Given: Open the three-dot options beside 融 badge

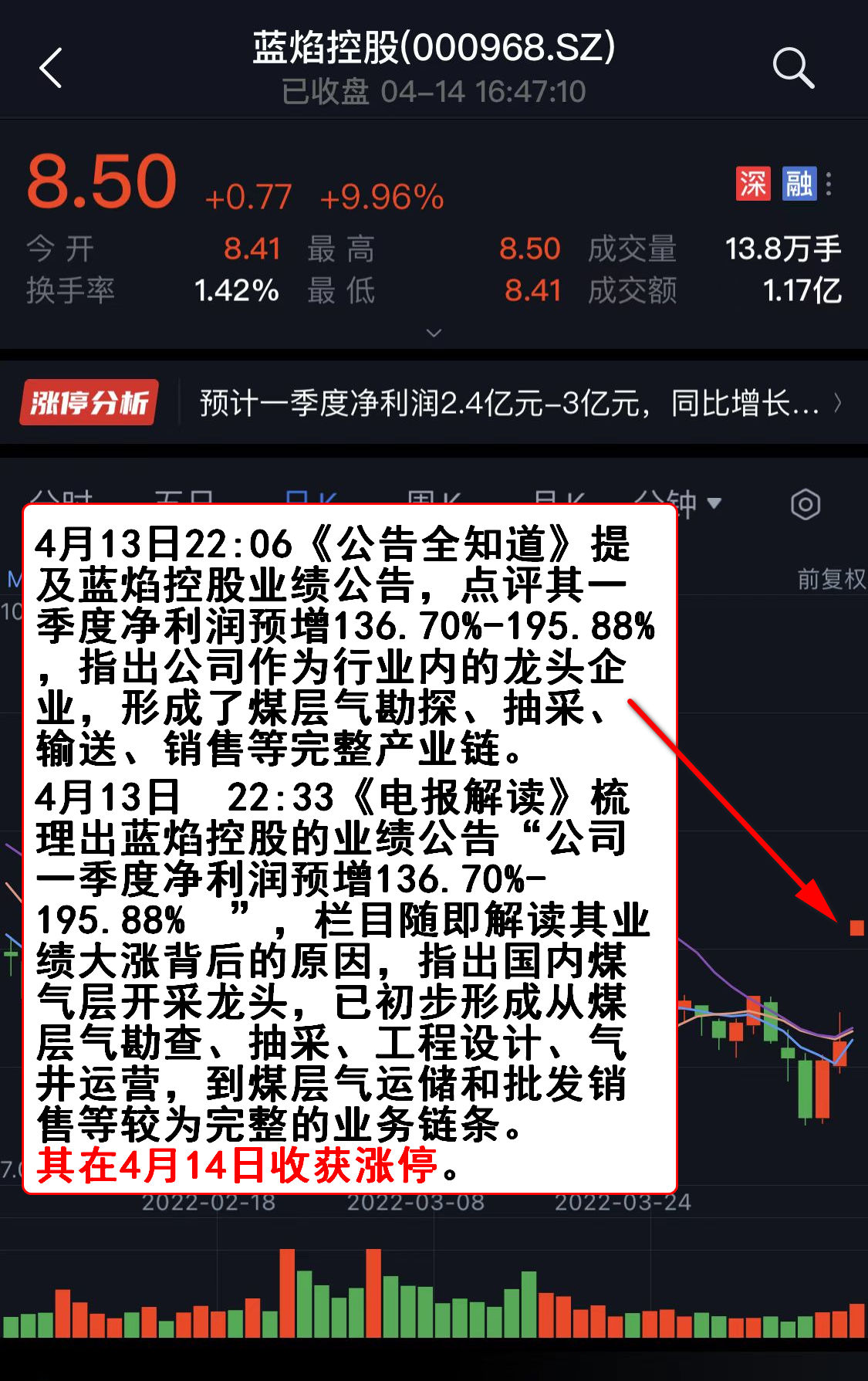Looking at the screenshot, I should coord(829,184).
